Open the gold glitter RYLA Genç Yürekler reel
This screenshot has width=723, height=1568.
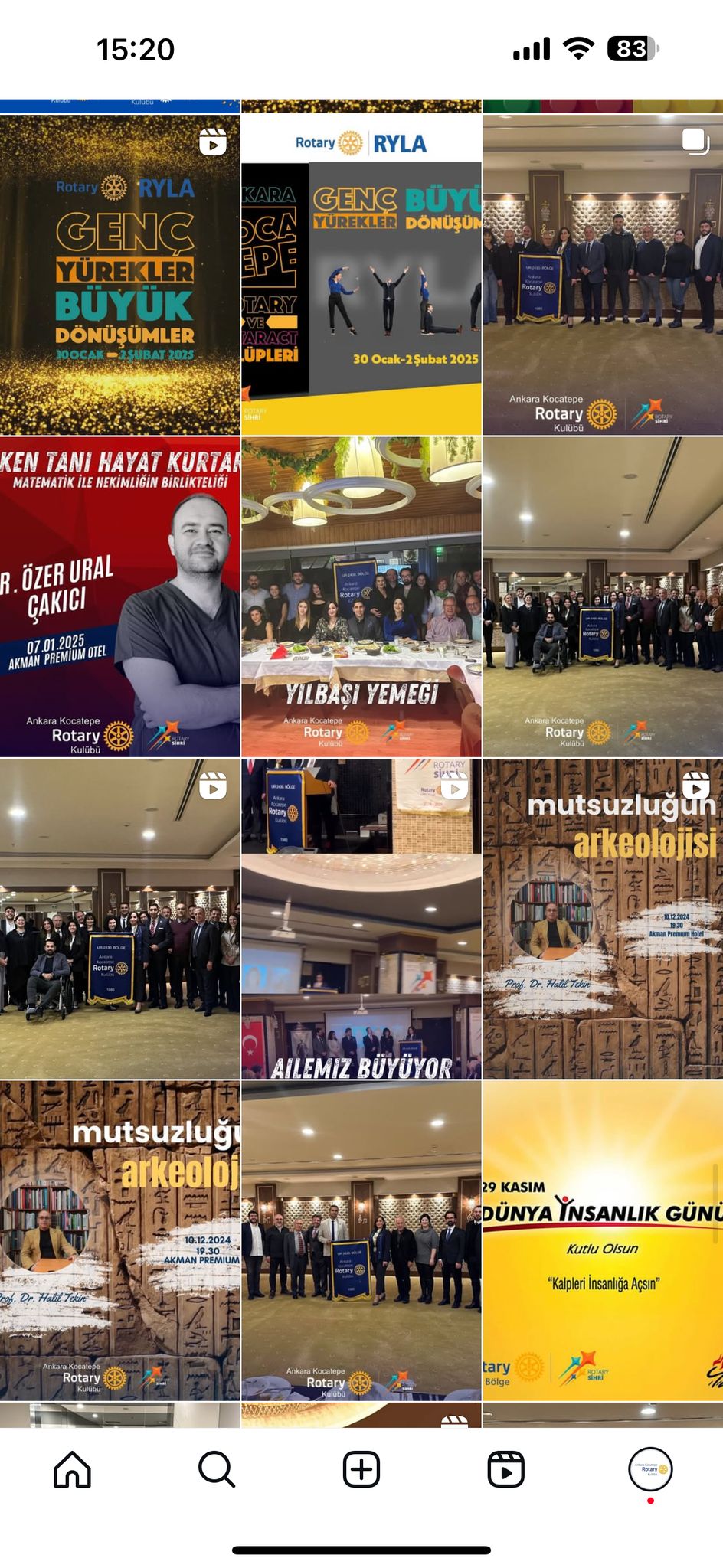(119, 275)
